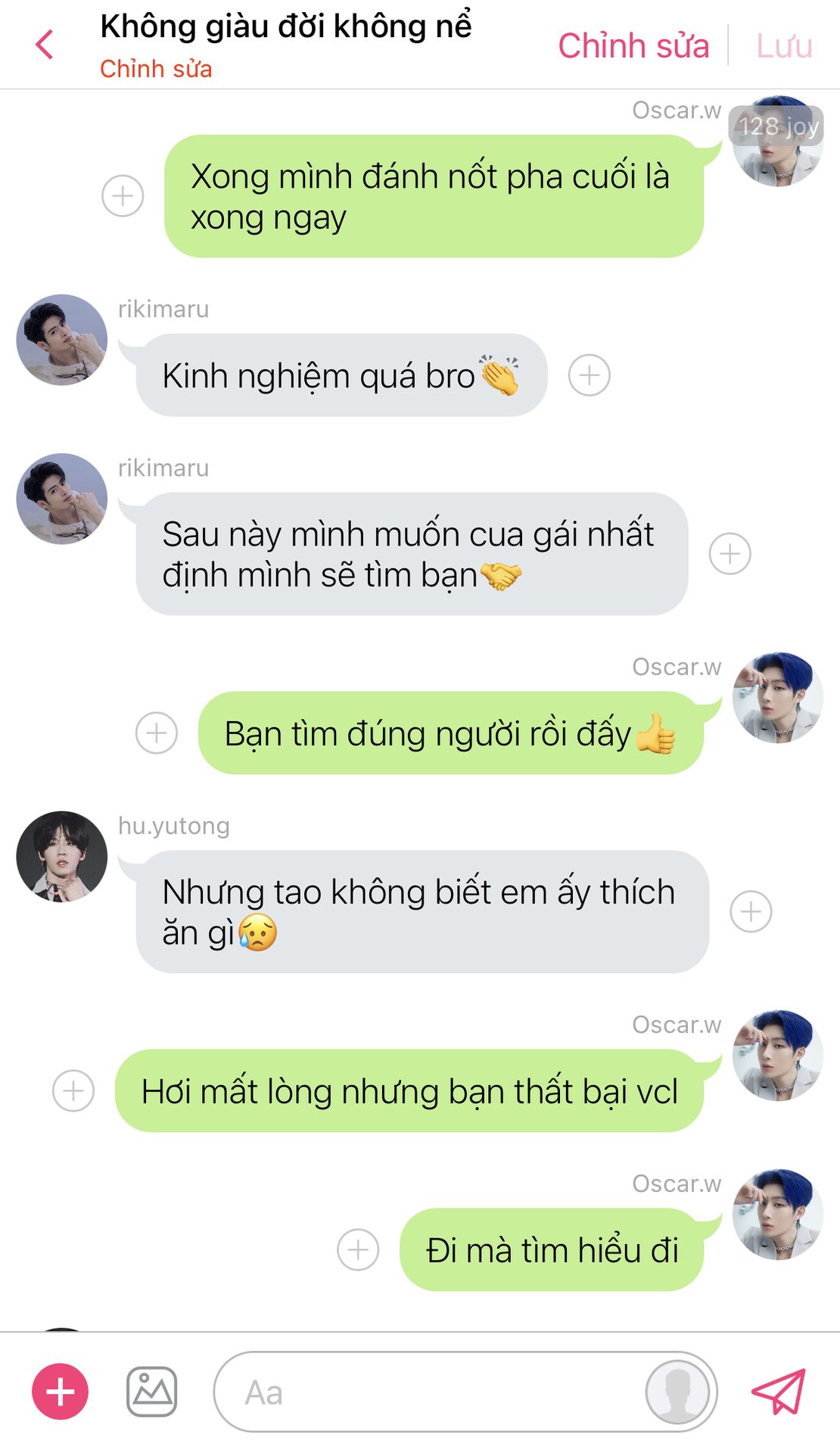Tap plus beside "Xong mình đánh nốt pha cuối" message
This screenshot has width=840, height=1453.
tap(123, 196)
